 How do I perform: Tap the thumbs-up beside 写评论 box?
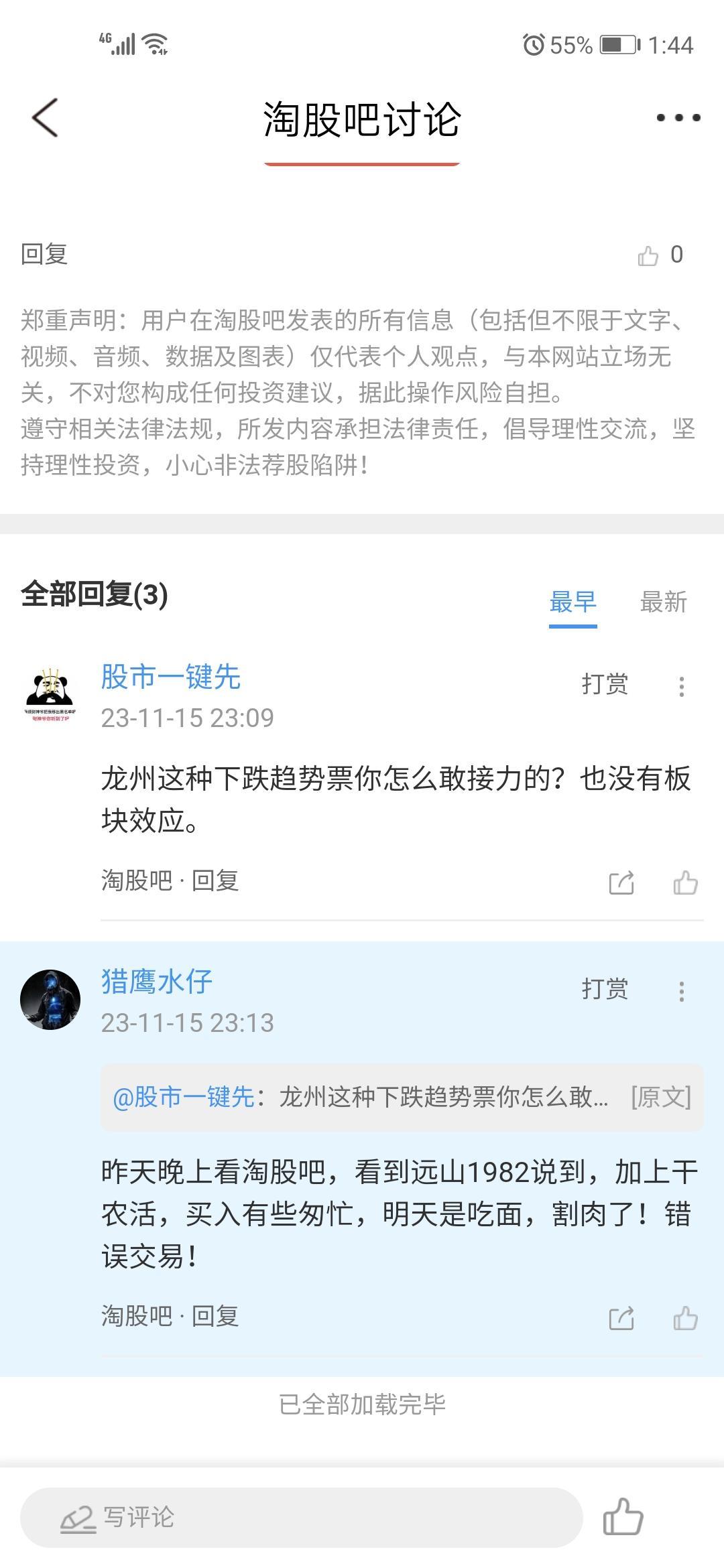click(x=623, y=1516)
